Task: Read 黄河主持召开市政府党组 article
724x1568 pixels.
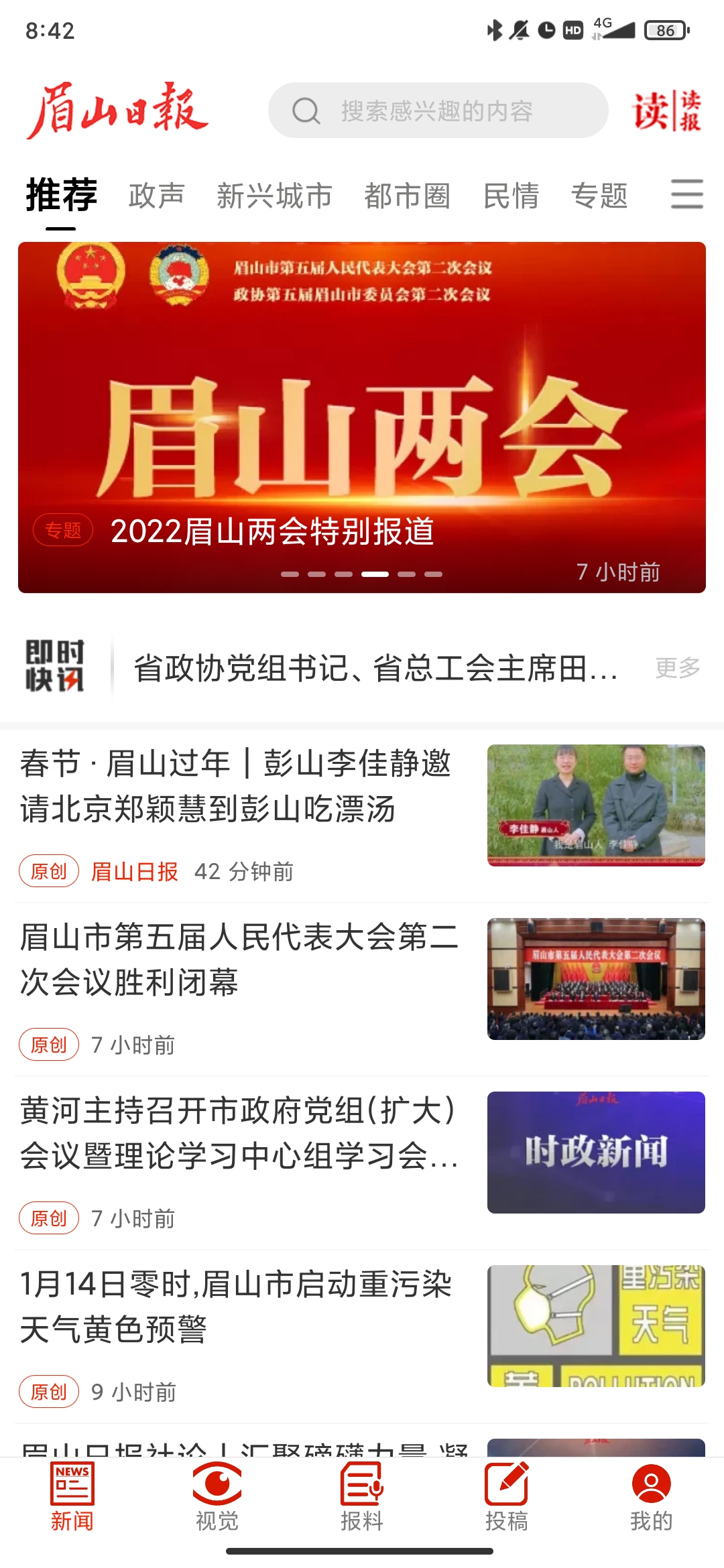Action: (239, 1133)
